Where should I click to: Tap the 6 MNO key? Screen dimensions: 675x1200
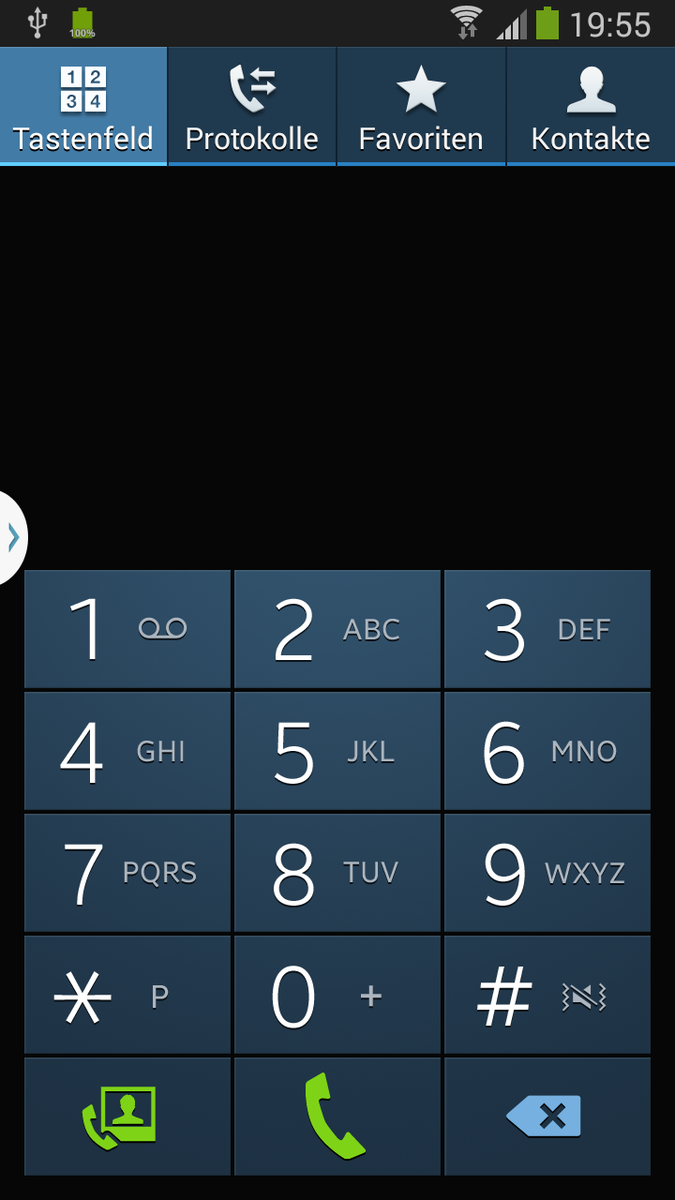point(547,751)
